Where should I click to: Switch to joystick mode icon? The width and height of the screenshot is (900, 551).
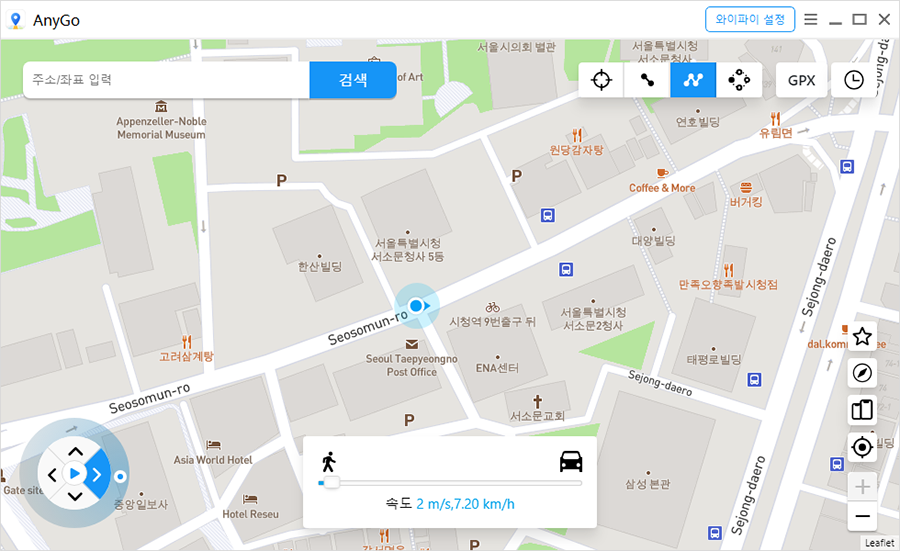pos(739,80)
